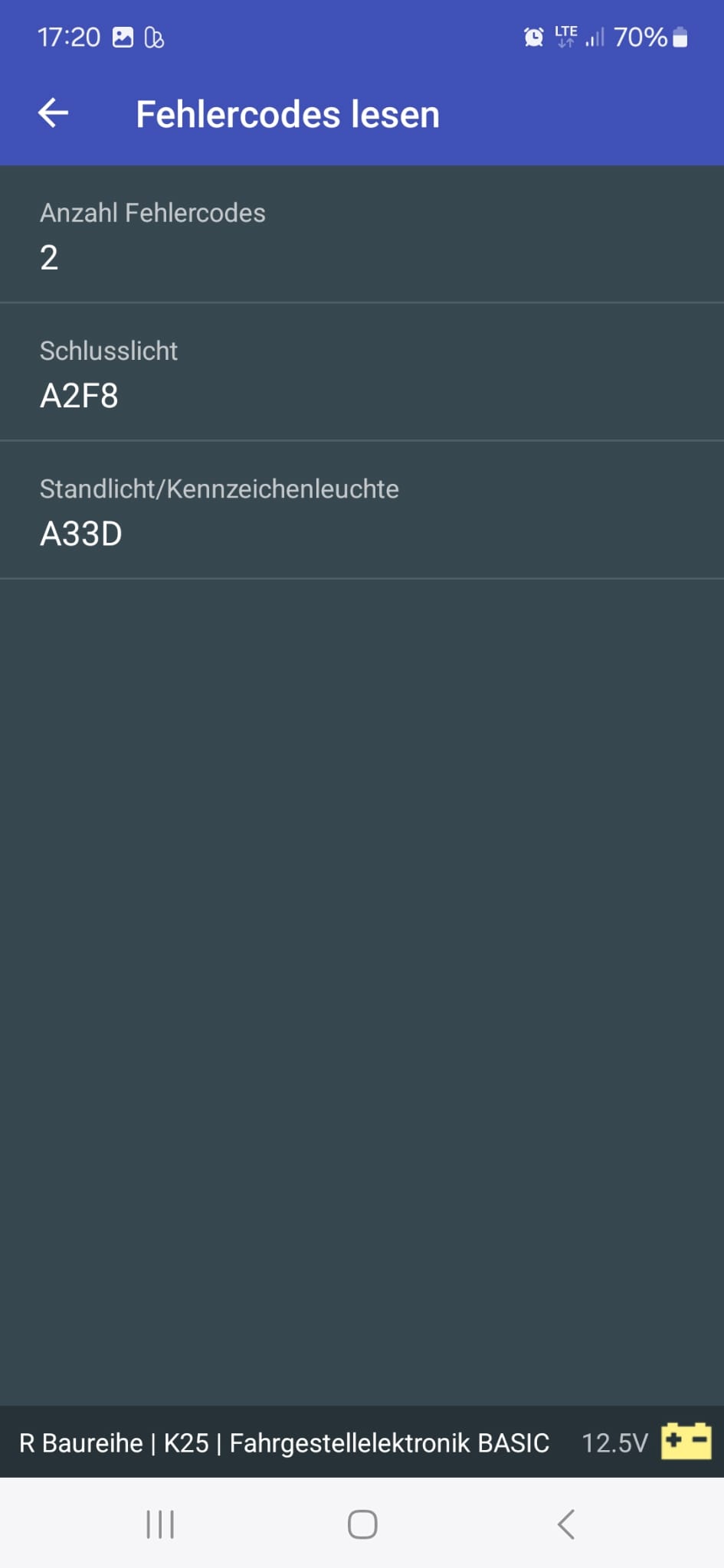Go back using the app bar arrow
Viewport: 724px width, 1568px height.
(x=53, y=113)
